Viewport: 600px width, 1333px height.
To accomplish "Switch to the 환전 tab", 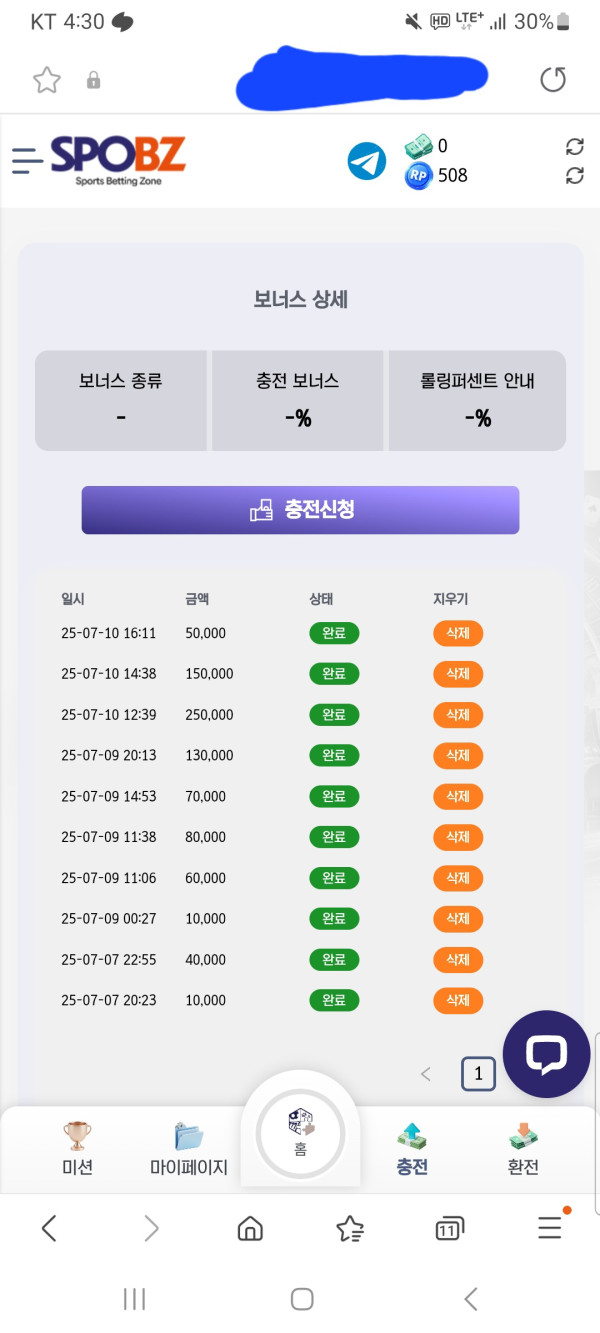I will coord(523,1148).
